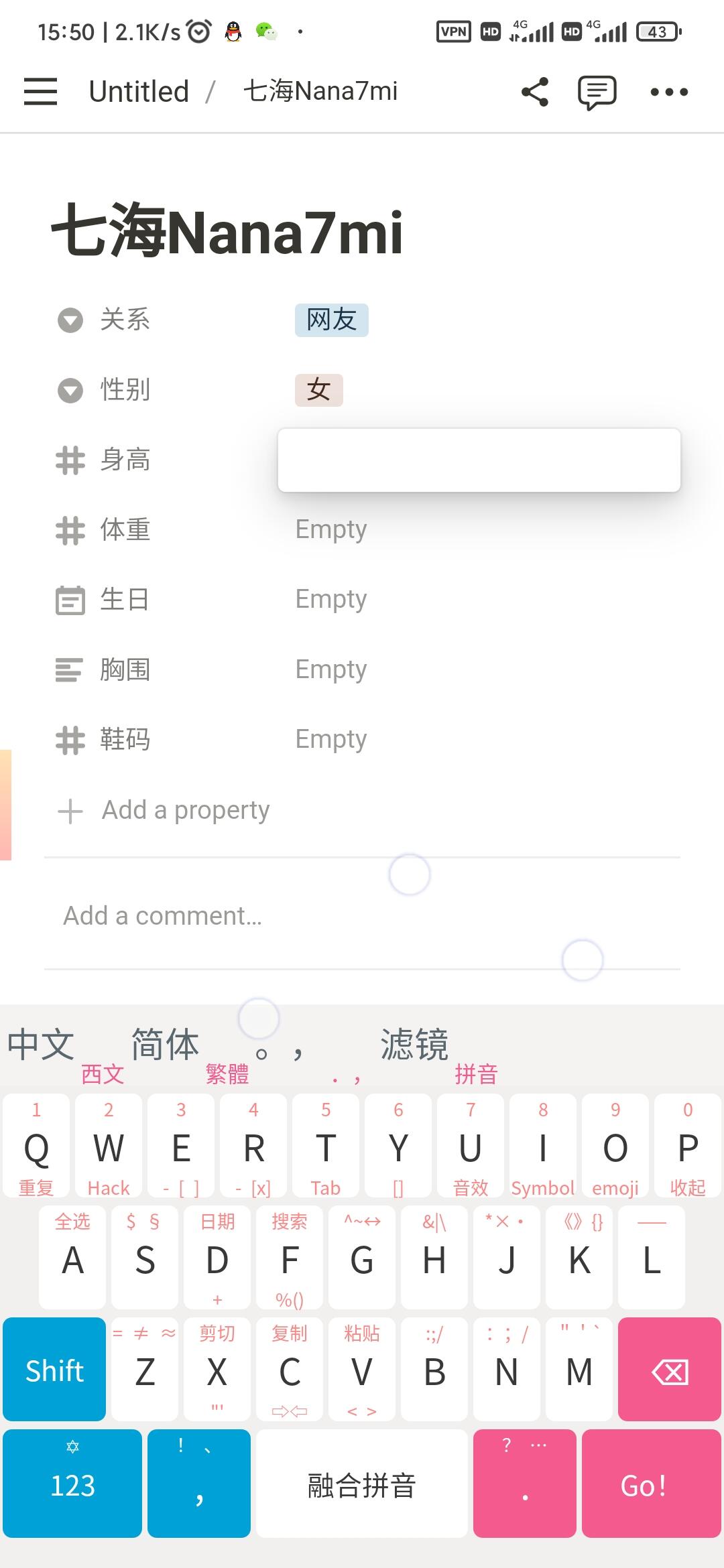
Task: Open the comments panel
Action: pyautogui.click(x=597, y=92)
